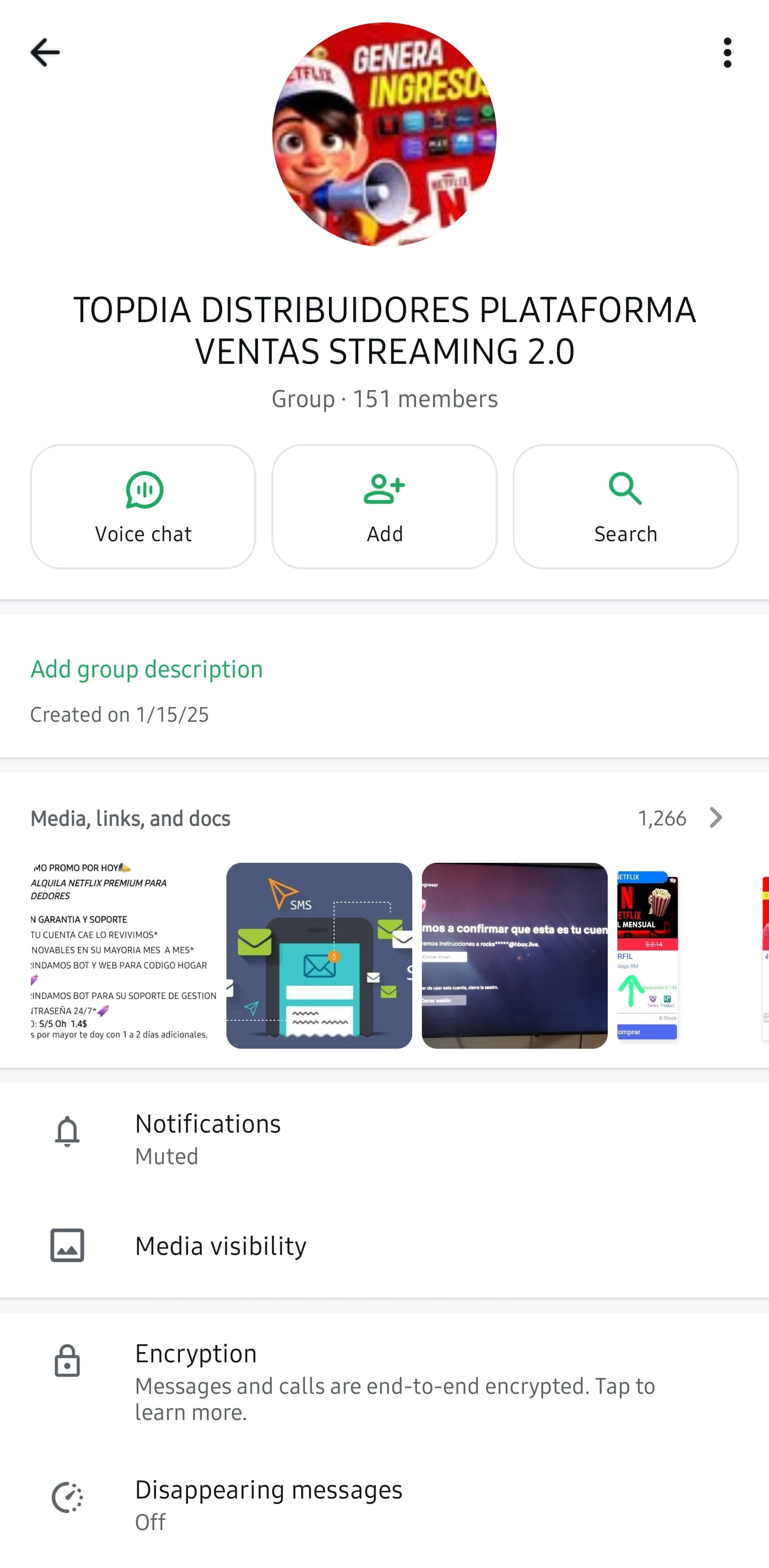
Task: Search messages in this group
Action: click(625, 506)
